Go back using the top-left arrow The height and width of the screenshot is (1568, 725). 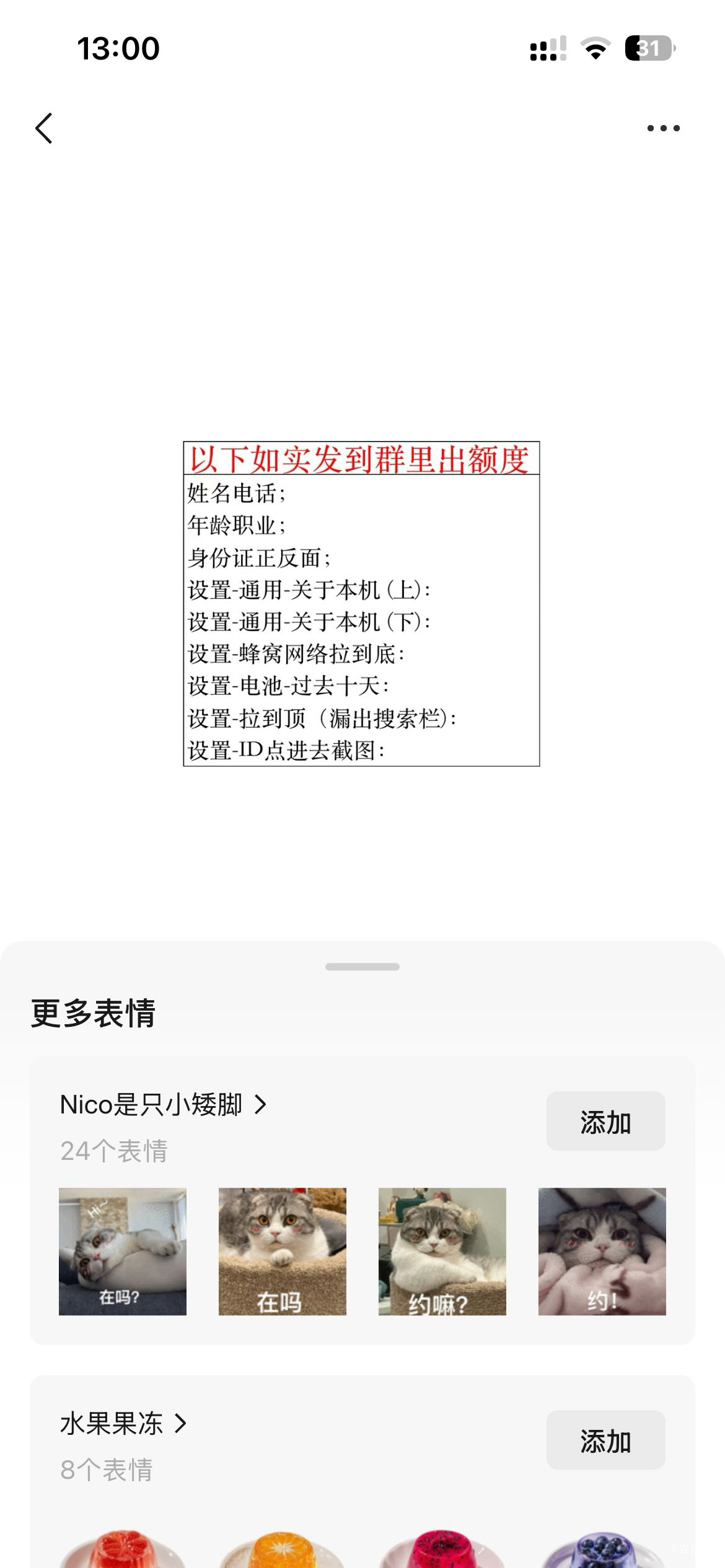click(44, 128)
